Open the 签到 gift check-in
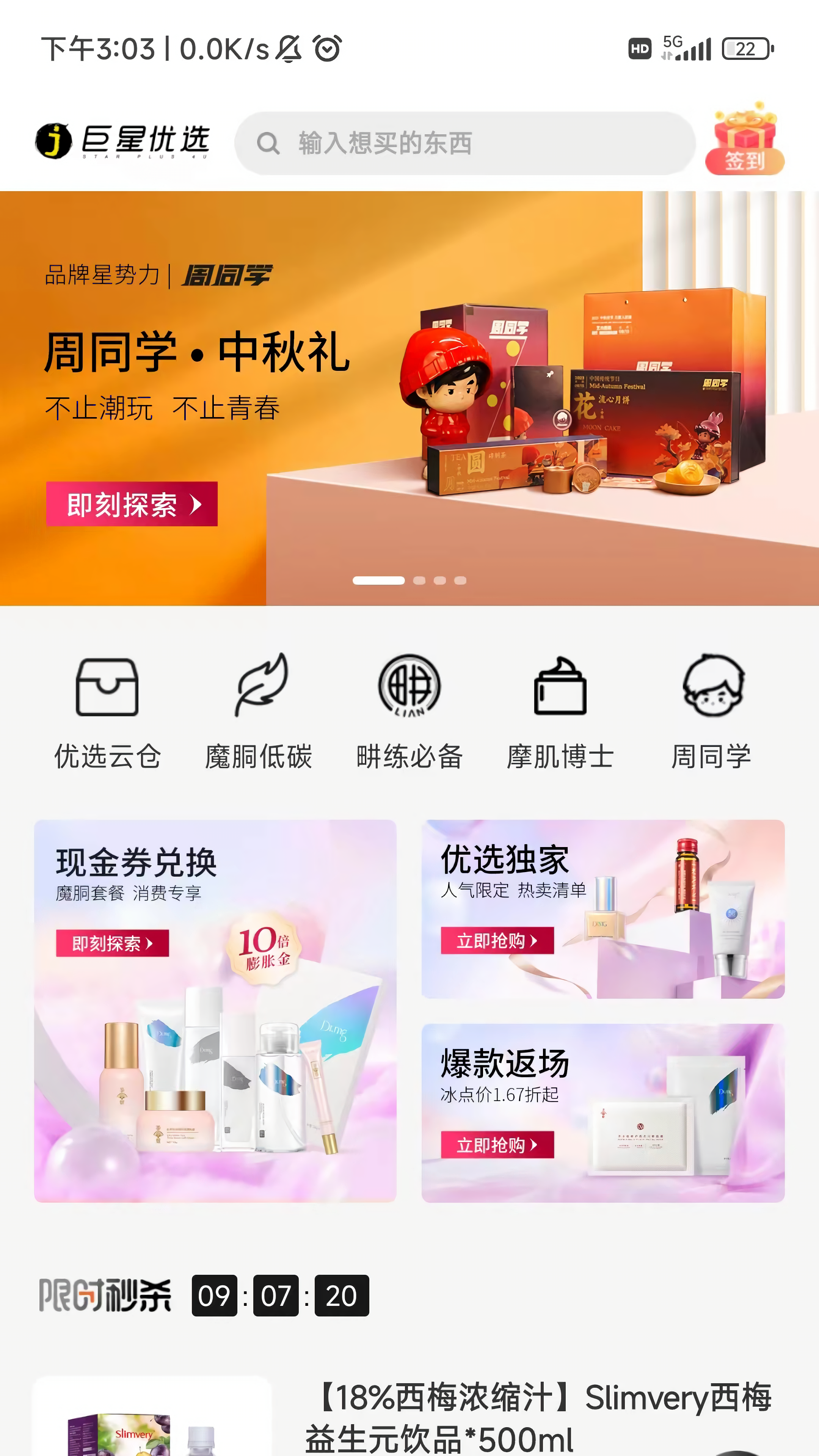 (x=744, y=141)
